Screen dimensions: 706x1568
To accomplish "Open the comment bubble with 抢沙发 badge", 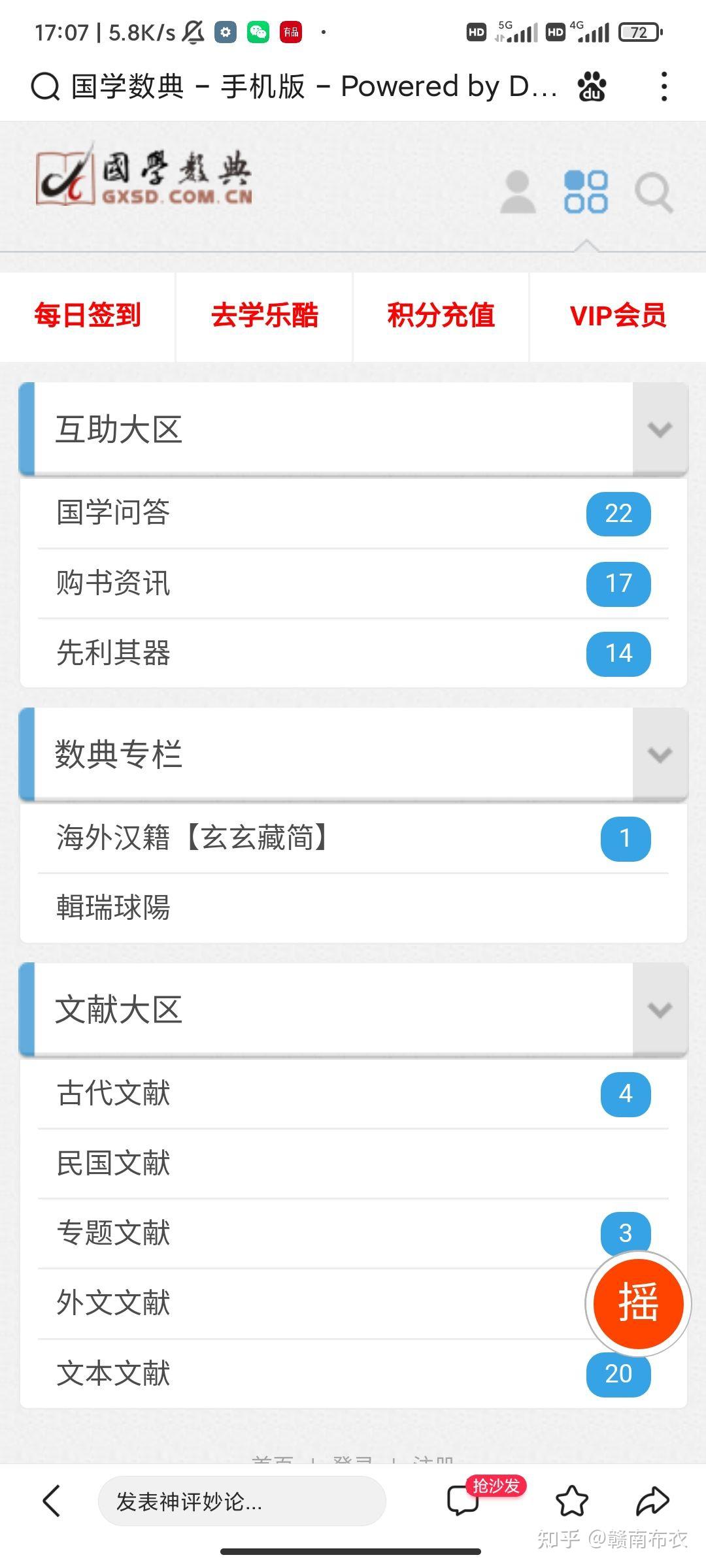I will (465, 1501).
